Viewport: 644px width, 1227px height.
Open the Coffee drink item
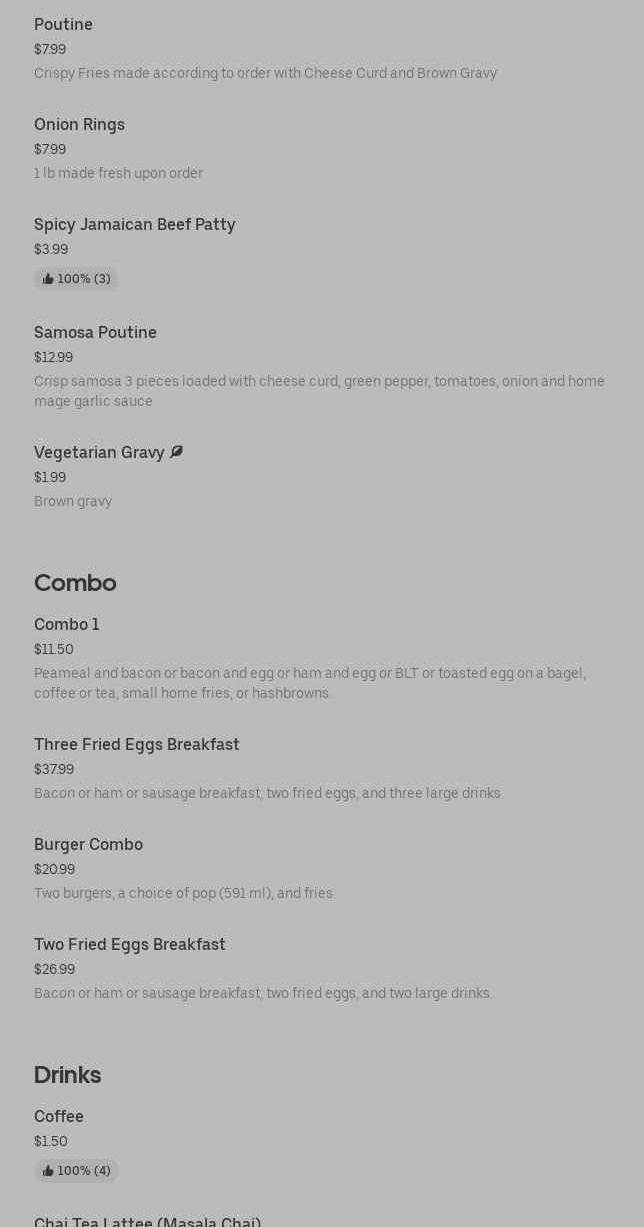click(58, 1116)
